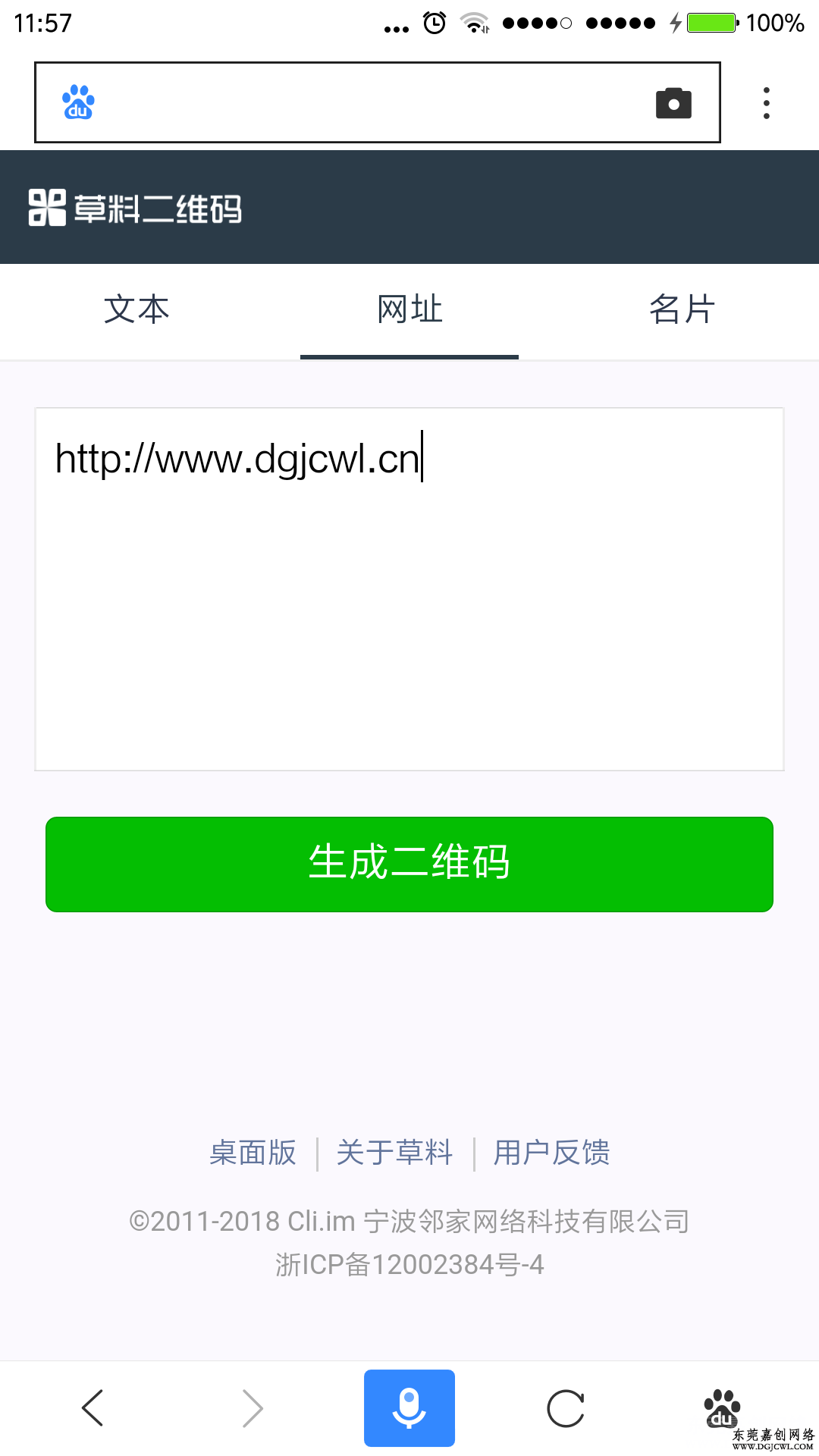This screenshot has height=1456, width=819.
Task: Open the three-dot overflow menu
Action: (x=767, y=103)
